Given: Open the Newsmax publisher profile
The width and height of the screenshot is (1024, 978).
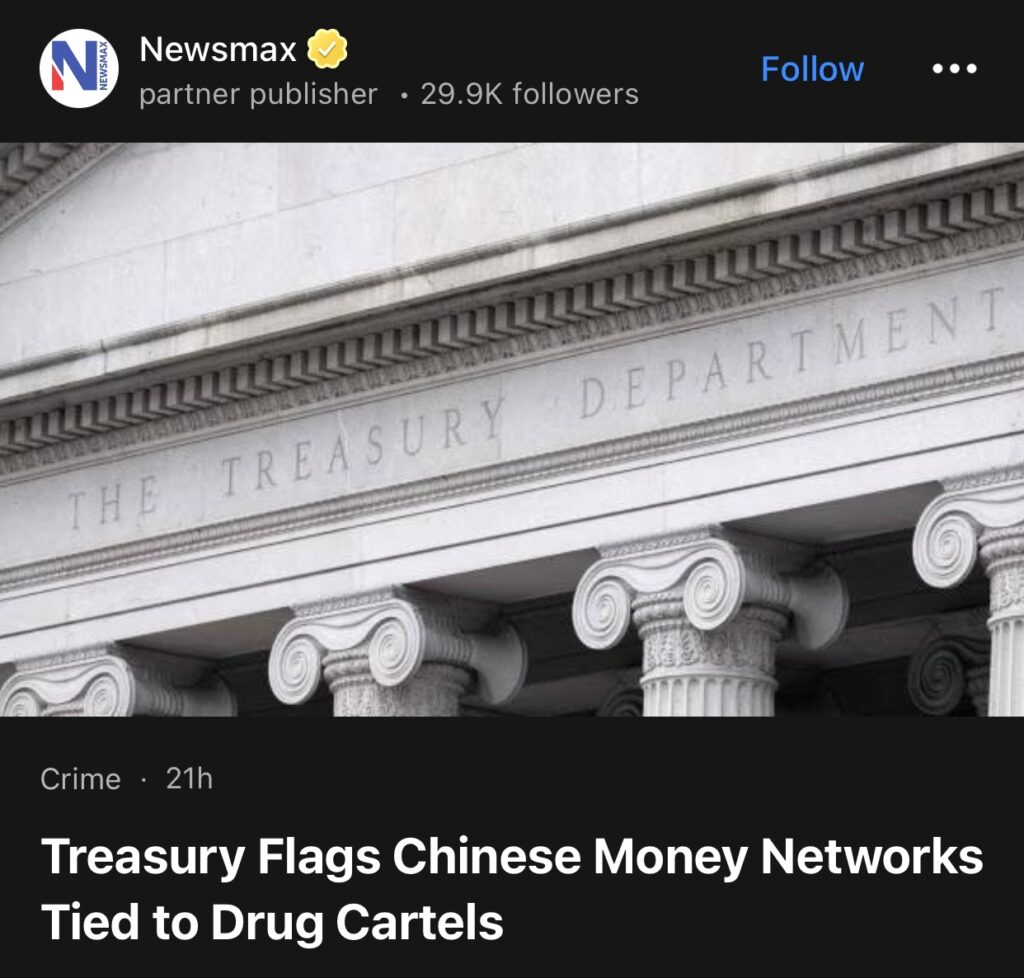Looking at the screenshot, I should click(x=218, y=49).
